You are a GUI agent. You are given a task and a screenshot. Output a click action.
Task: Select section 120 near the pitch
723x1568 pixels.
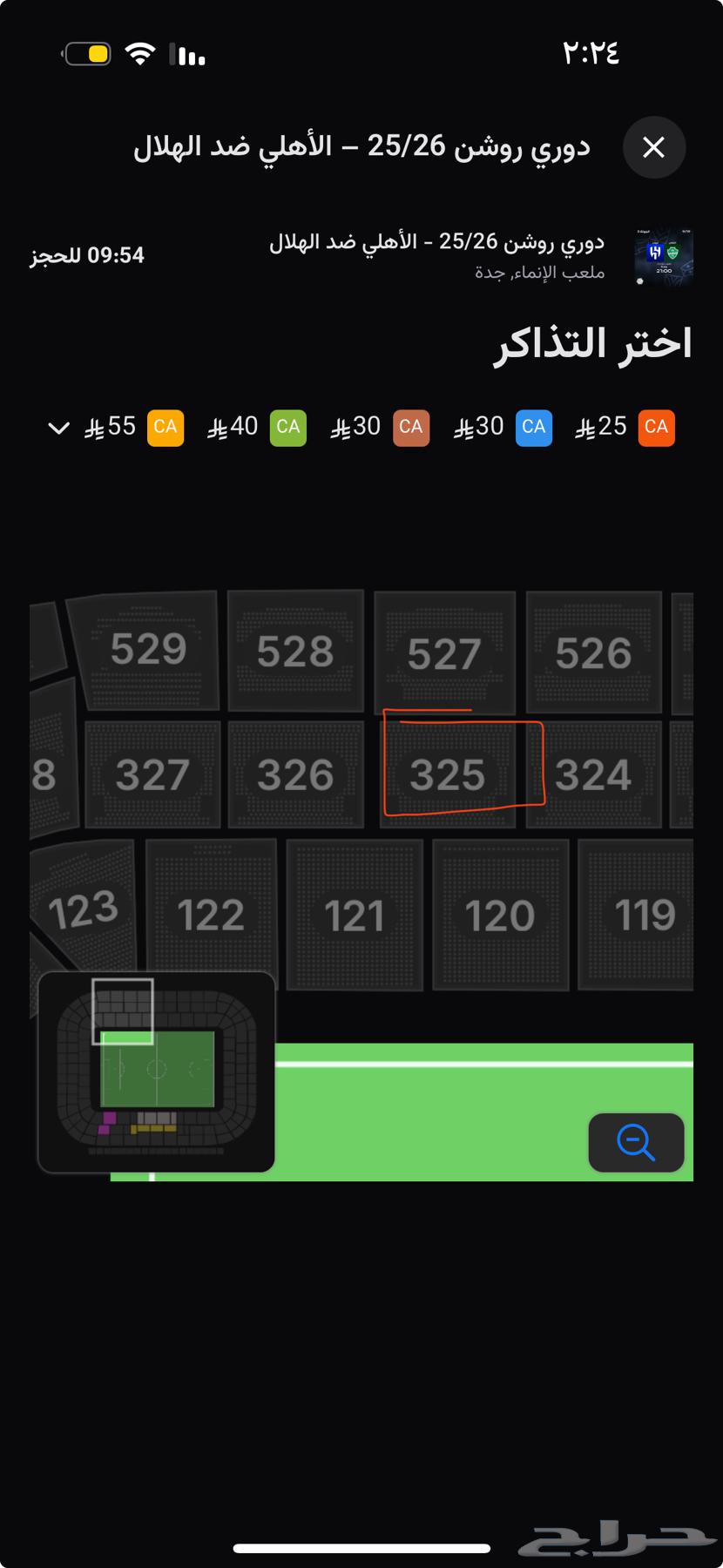pos(500,916)
